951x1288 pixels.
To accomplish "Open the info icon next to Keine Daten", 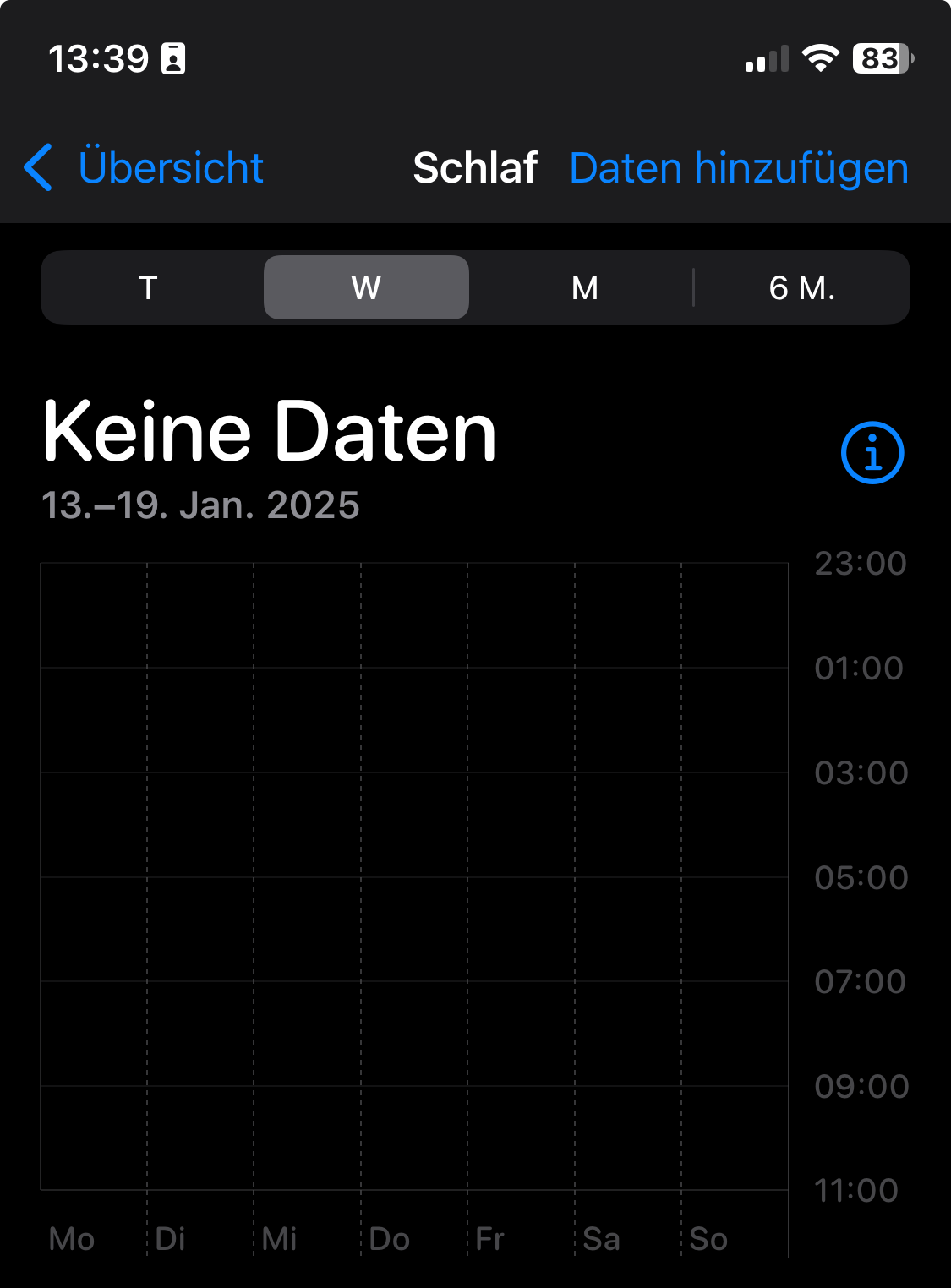I will tap(872, 453).
